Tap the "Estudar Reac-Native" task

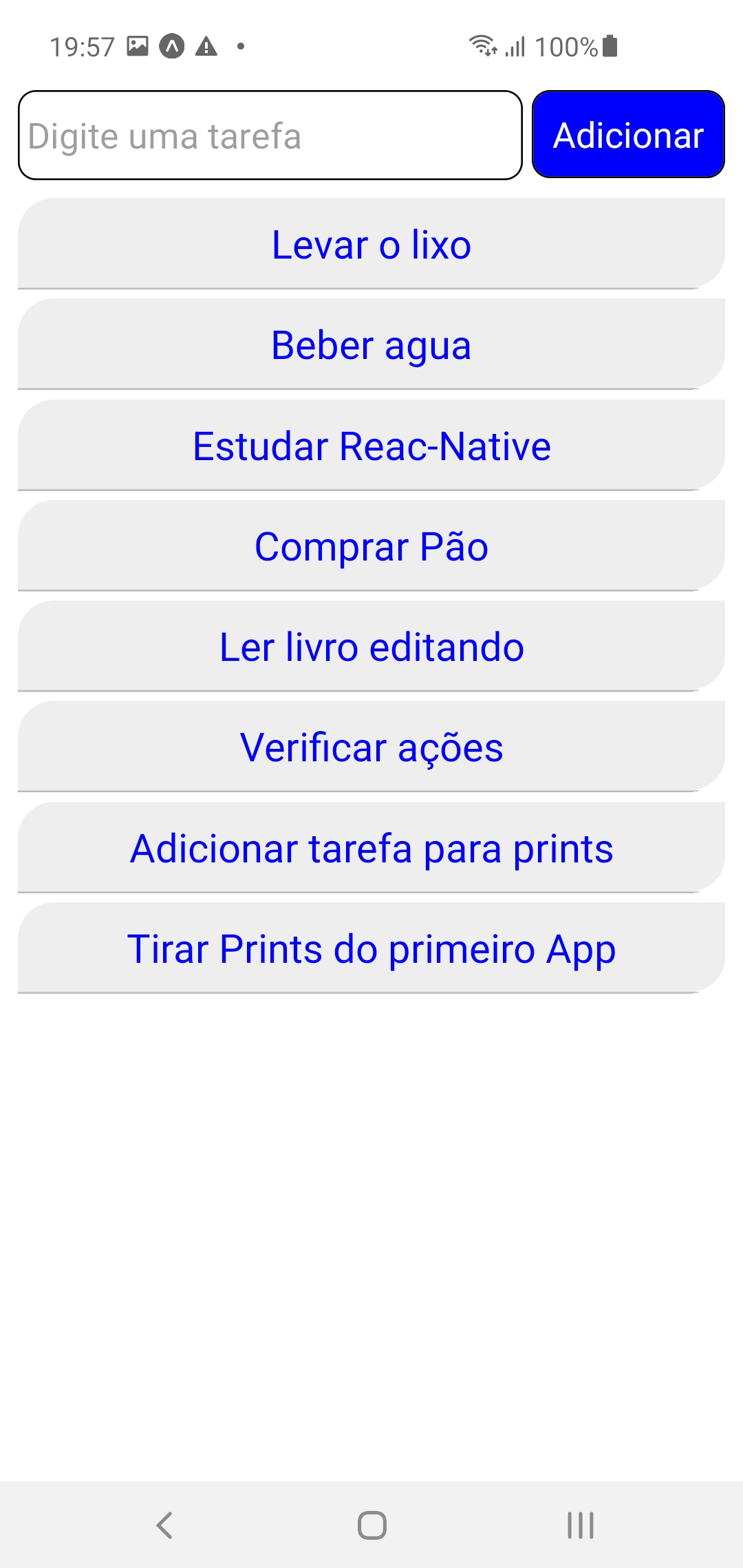(371, 446)
